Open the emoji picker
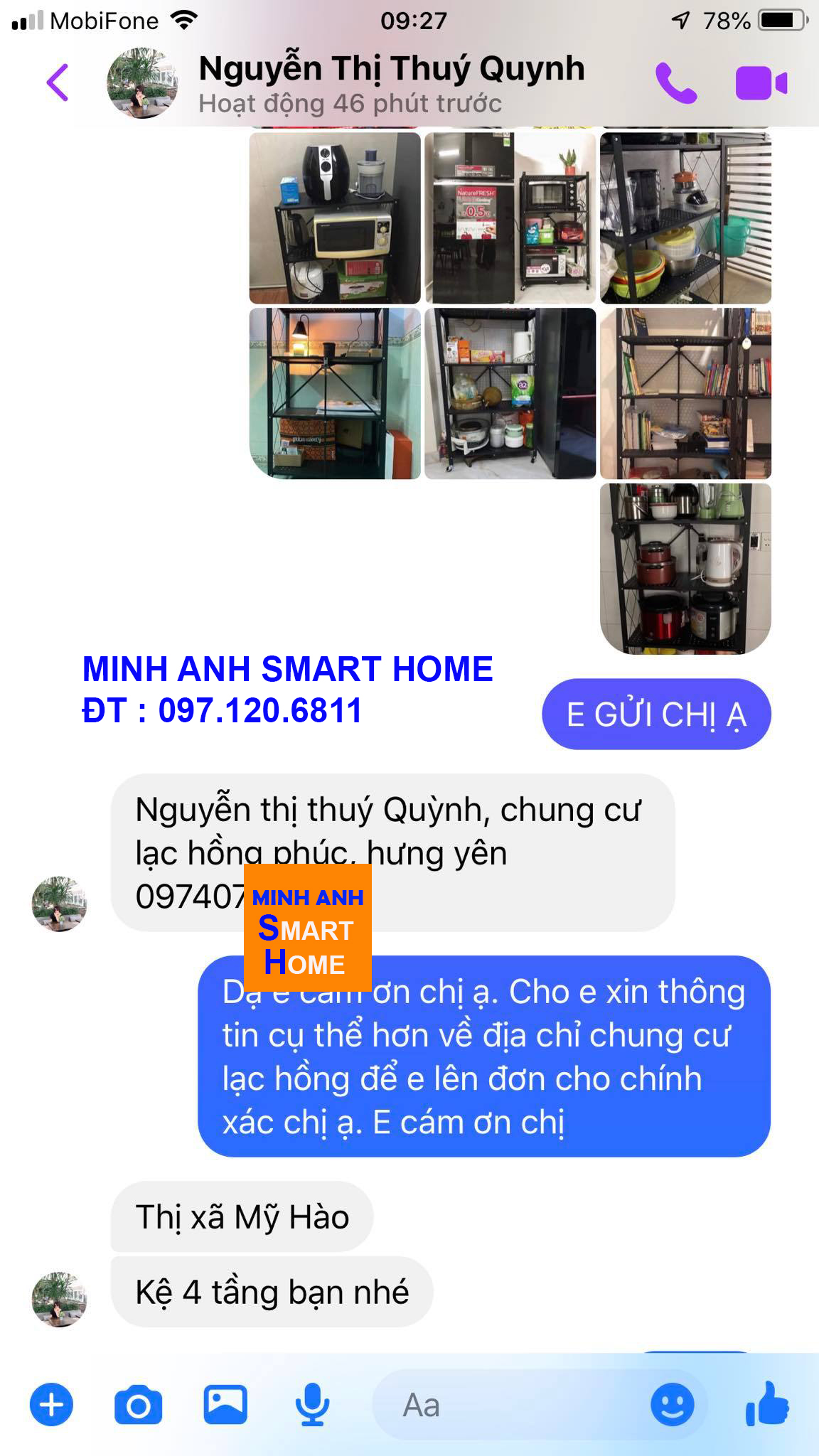Image resolution: width=819 pixels, height=1456 pixels. click(672, 1405)
